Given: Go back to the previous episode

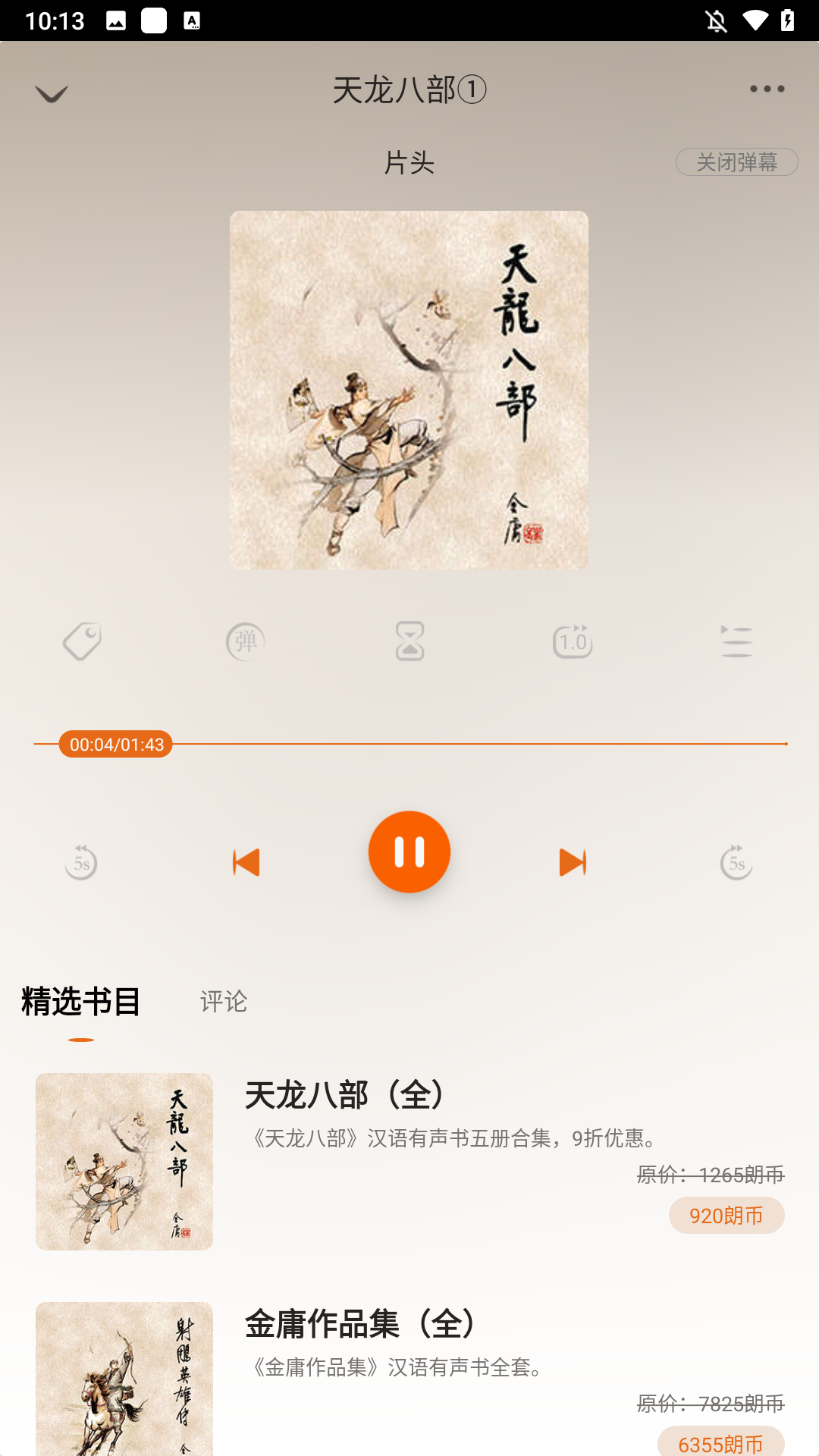Looking at the screenshot, I should pos(246,862).
